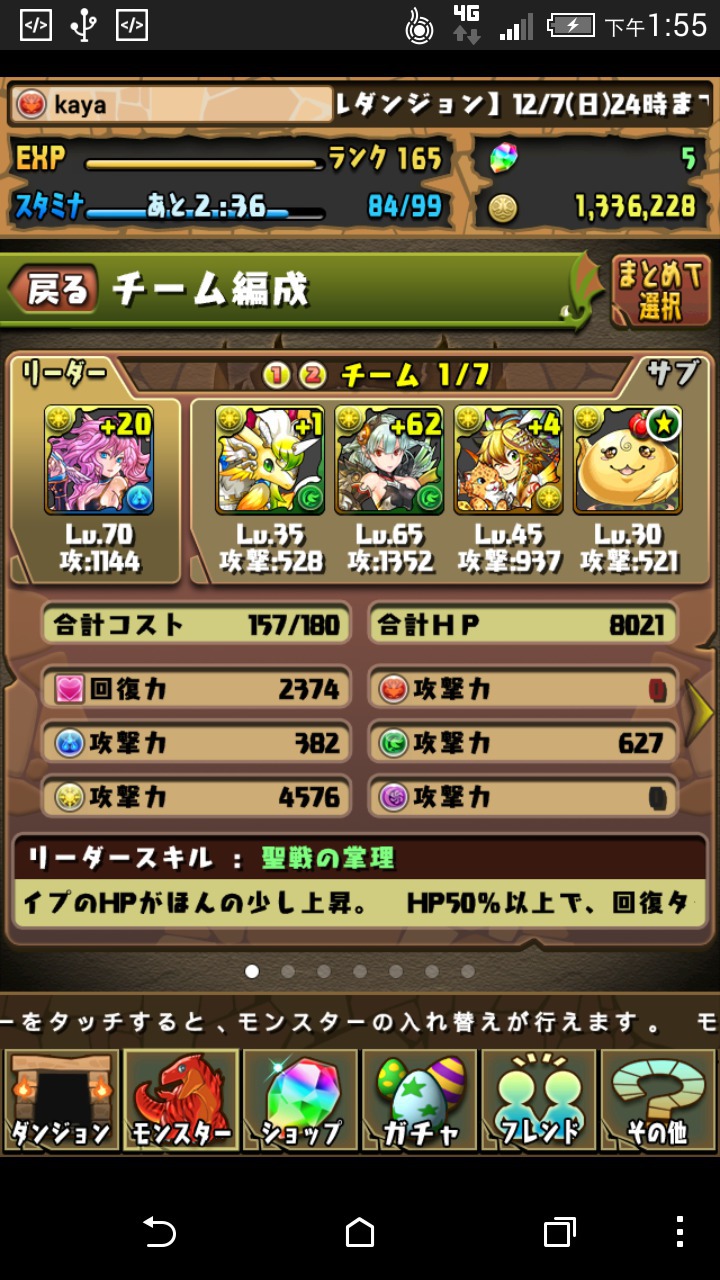This screenshot has height=1280, width=720.
Task: Select sub monster Lv.45 with +4
Action: [508, 459]
